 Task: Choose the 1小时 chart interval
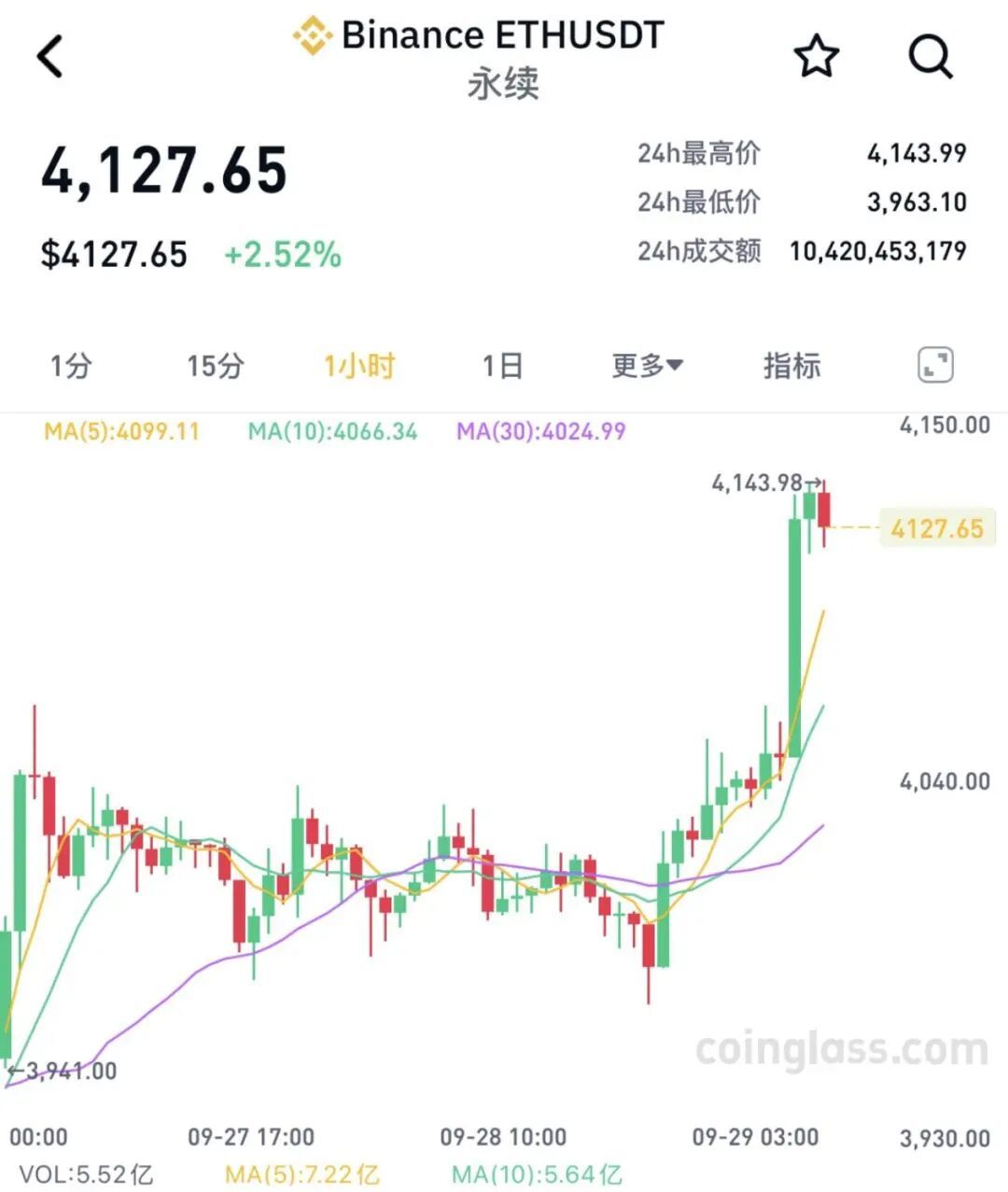click(359, 366)
